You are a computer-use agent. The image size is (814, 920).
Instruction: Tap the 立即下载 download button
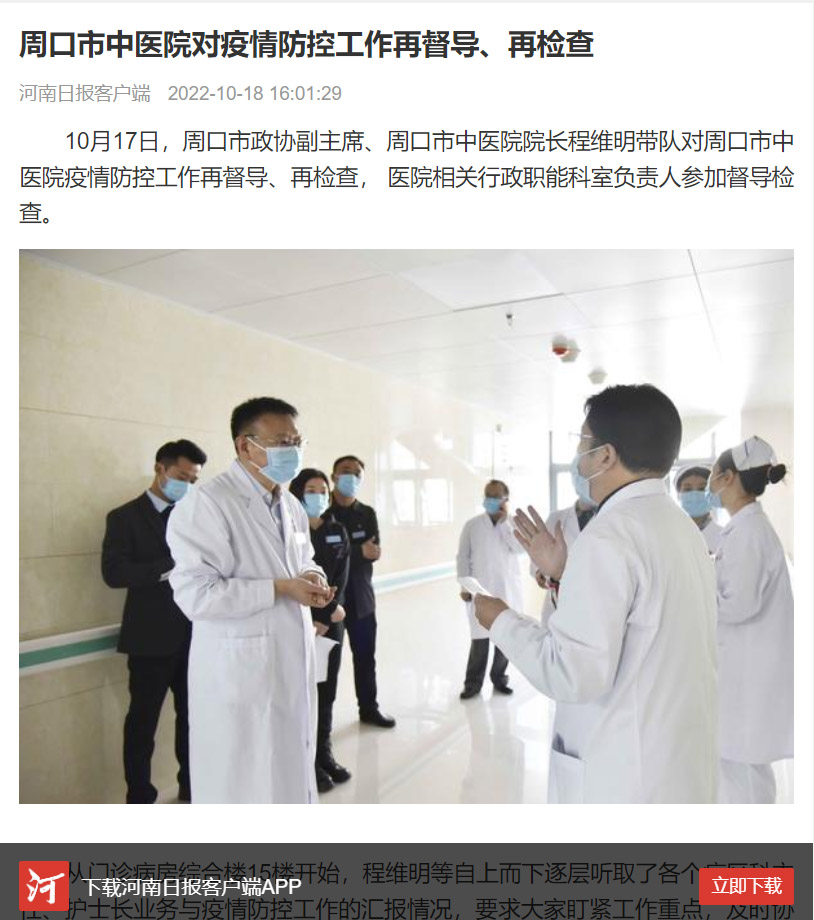pyautogui.click(x=746, y=886)
